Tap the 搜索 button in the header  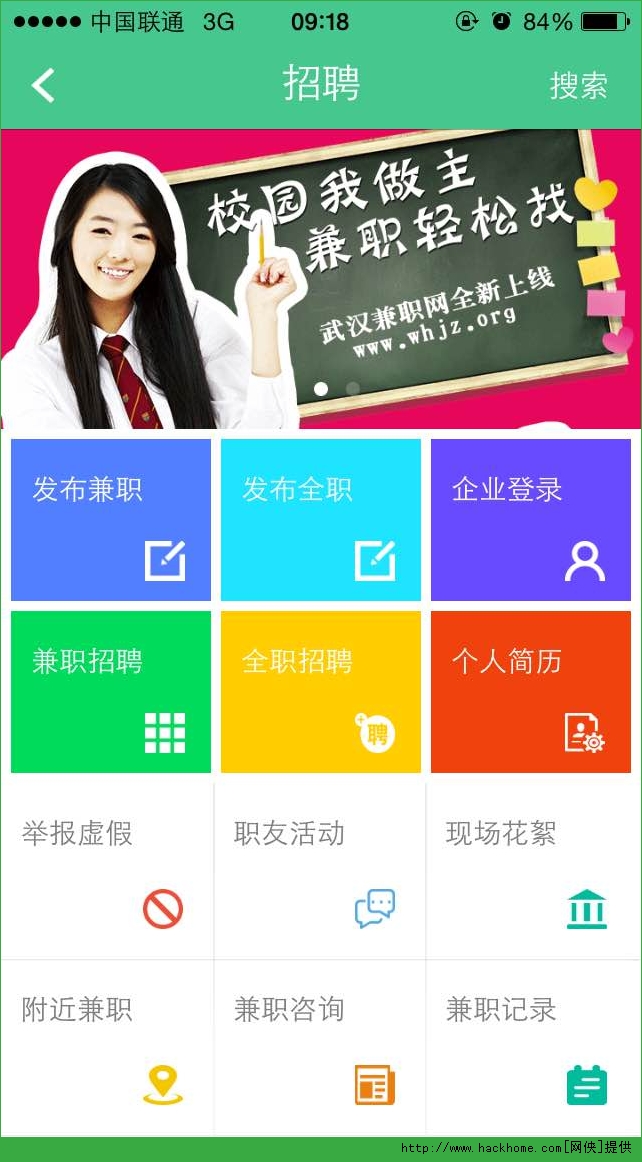click(578, 85)
